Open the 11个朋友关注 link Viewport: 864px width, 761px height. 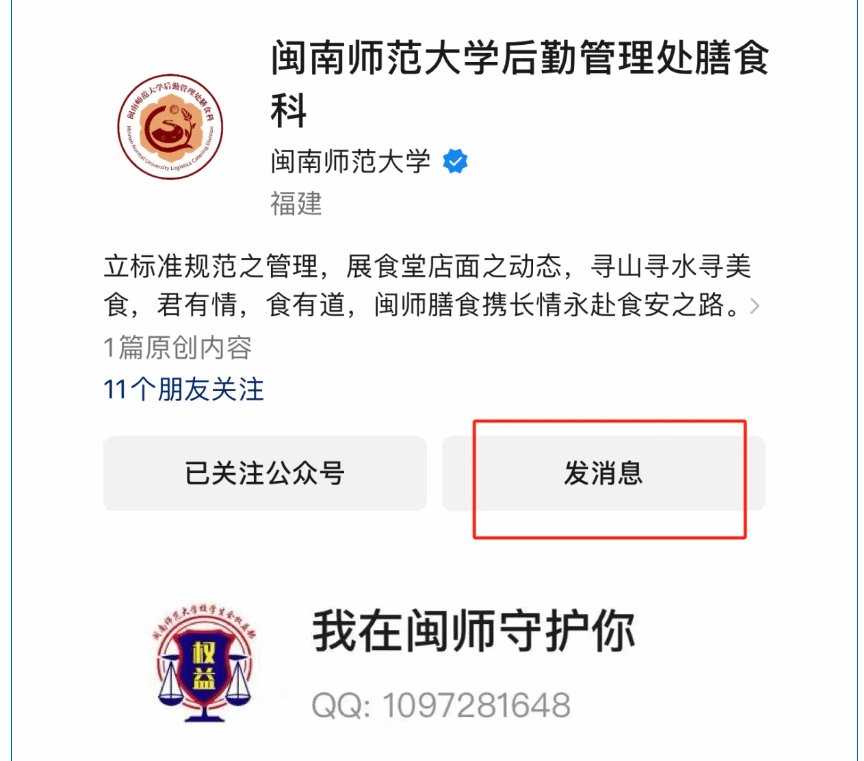(184, 389)
